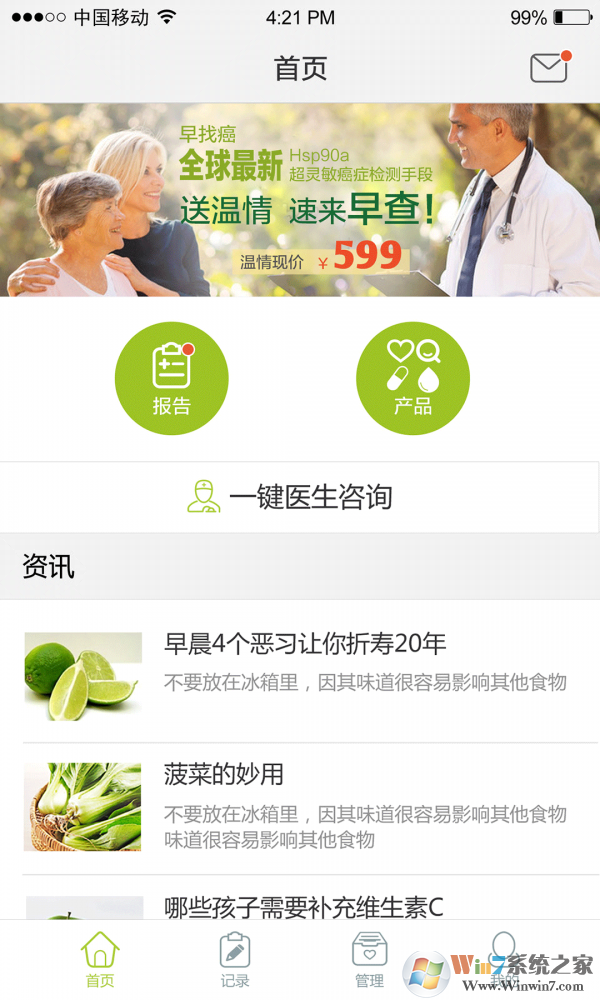The width and height of the screenshot is (600, 1000).
Task: Open the messages envelope icon
Action: (549, 67)
